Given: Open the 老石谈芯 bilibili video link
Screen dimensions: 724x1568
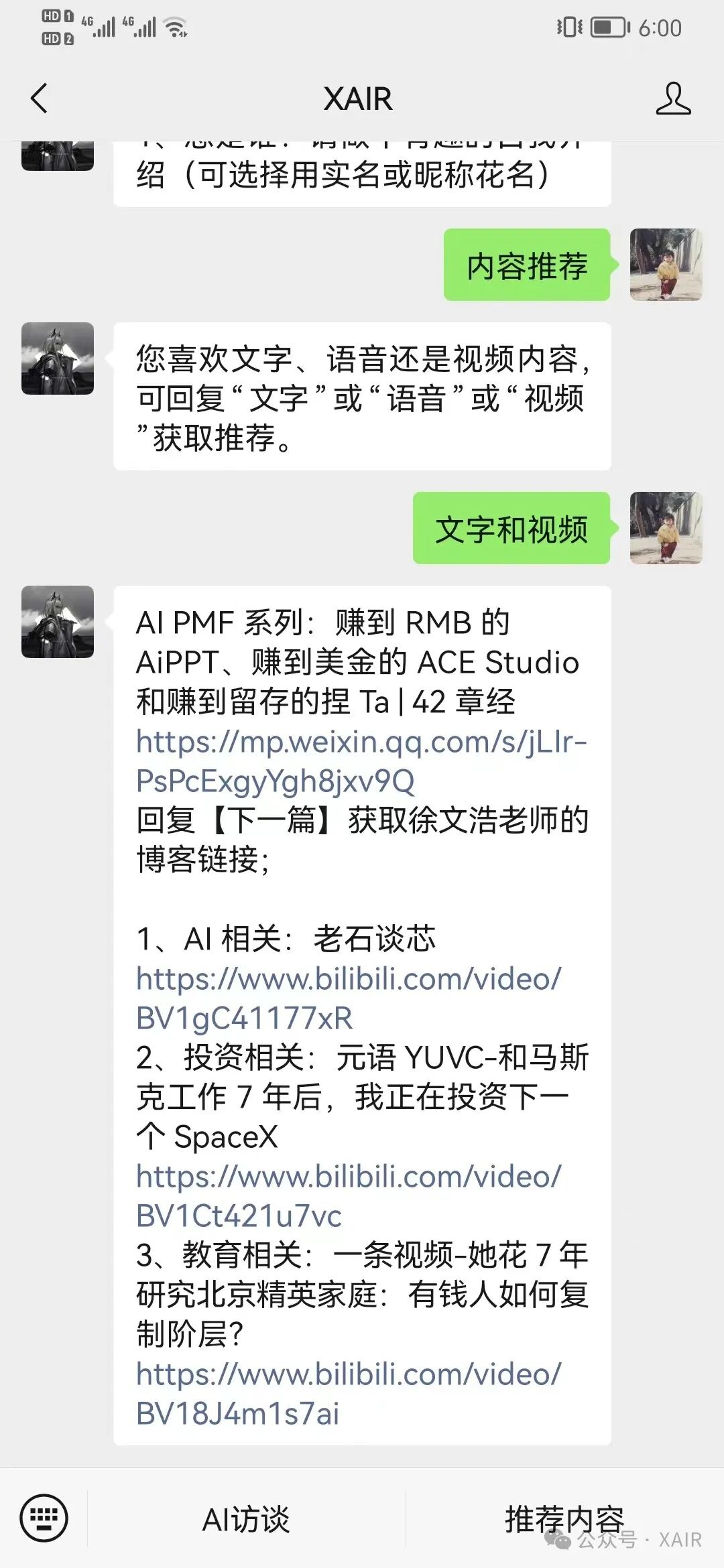Looking at the screenshot, I should [348, 998].
